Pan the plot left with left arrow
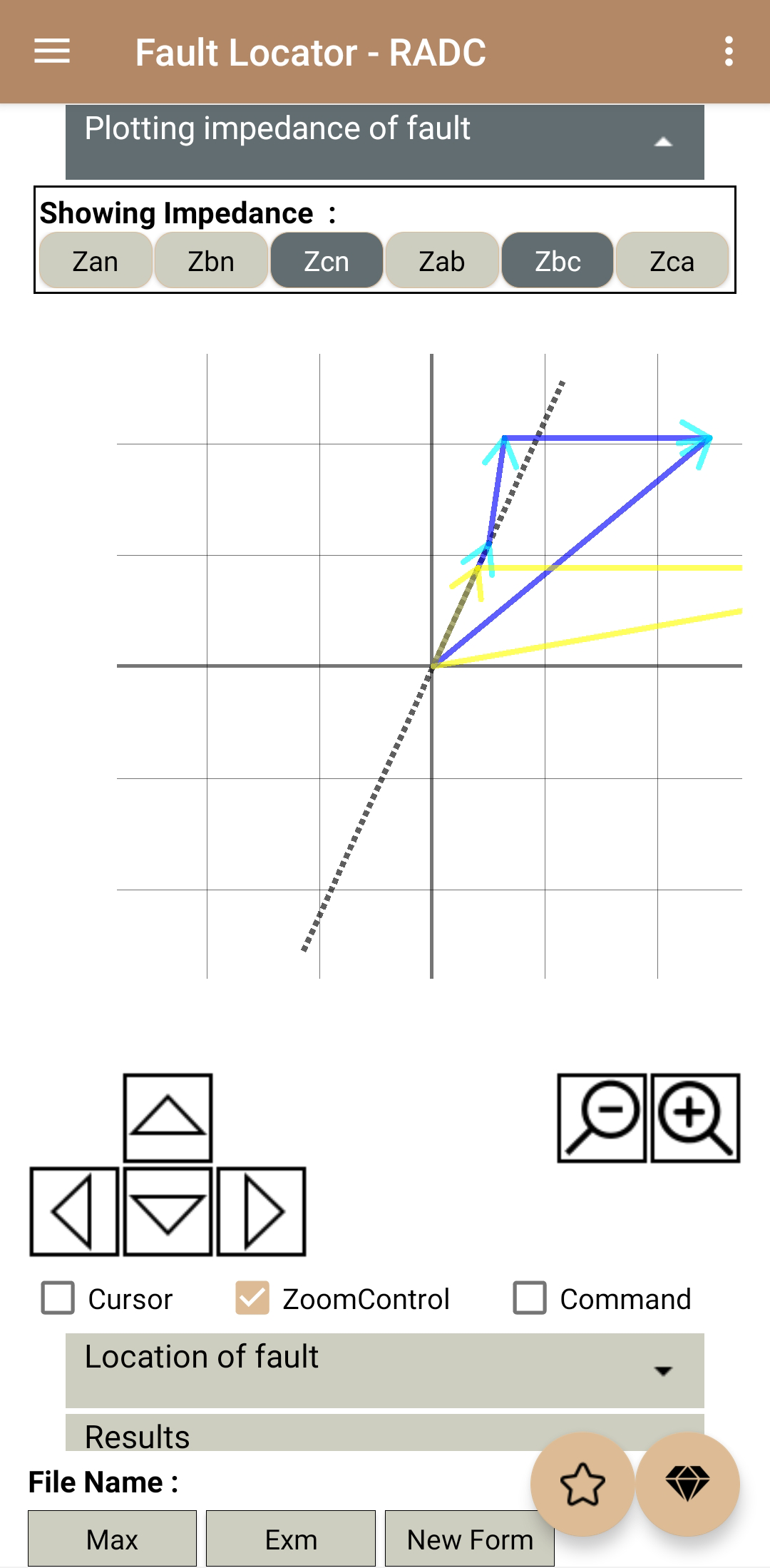The width and height of the screenshot is (770, 1568). pyautogui.click(x=74, y=1211)
